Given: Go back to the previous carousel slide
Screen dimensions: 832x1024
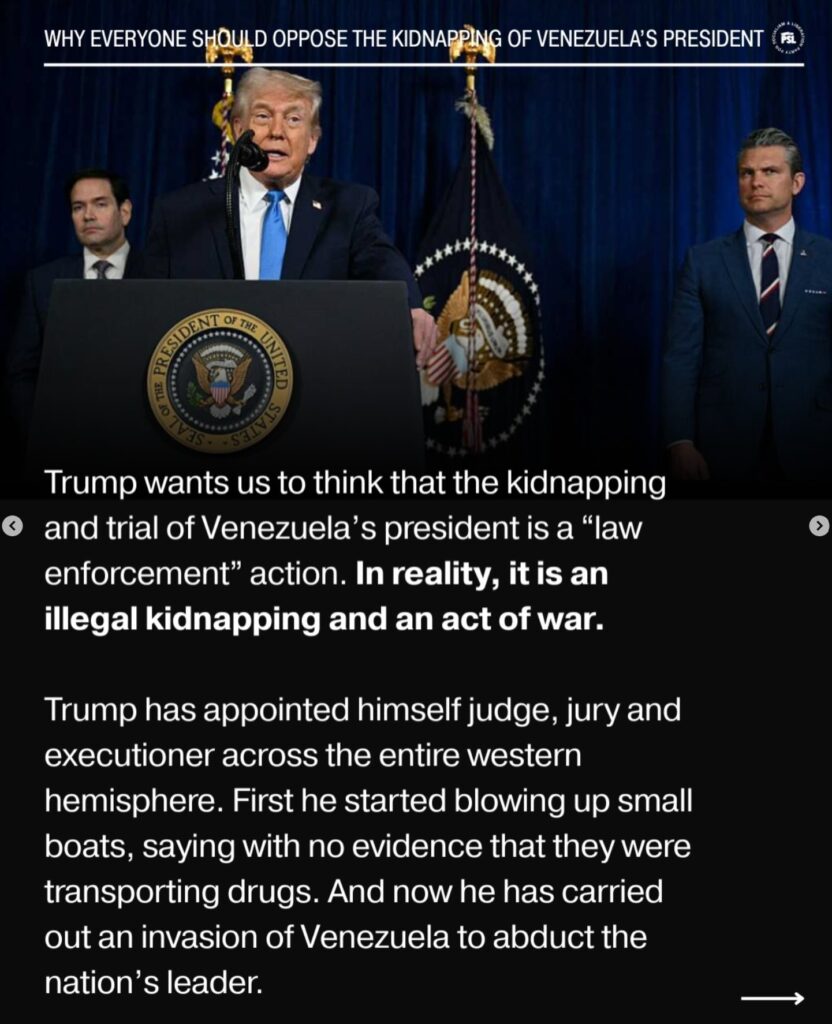Looking at the screenshot, I should point(12,525).
